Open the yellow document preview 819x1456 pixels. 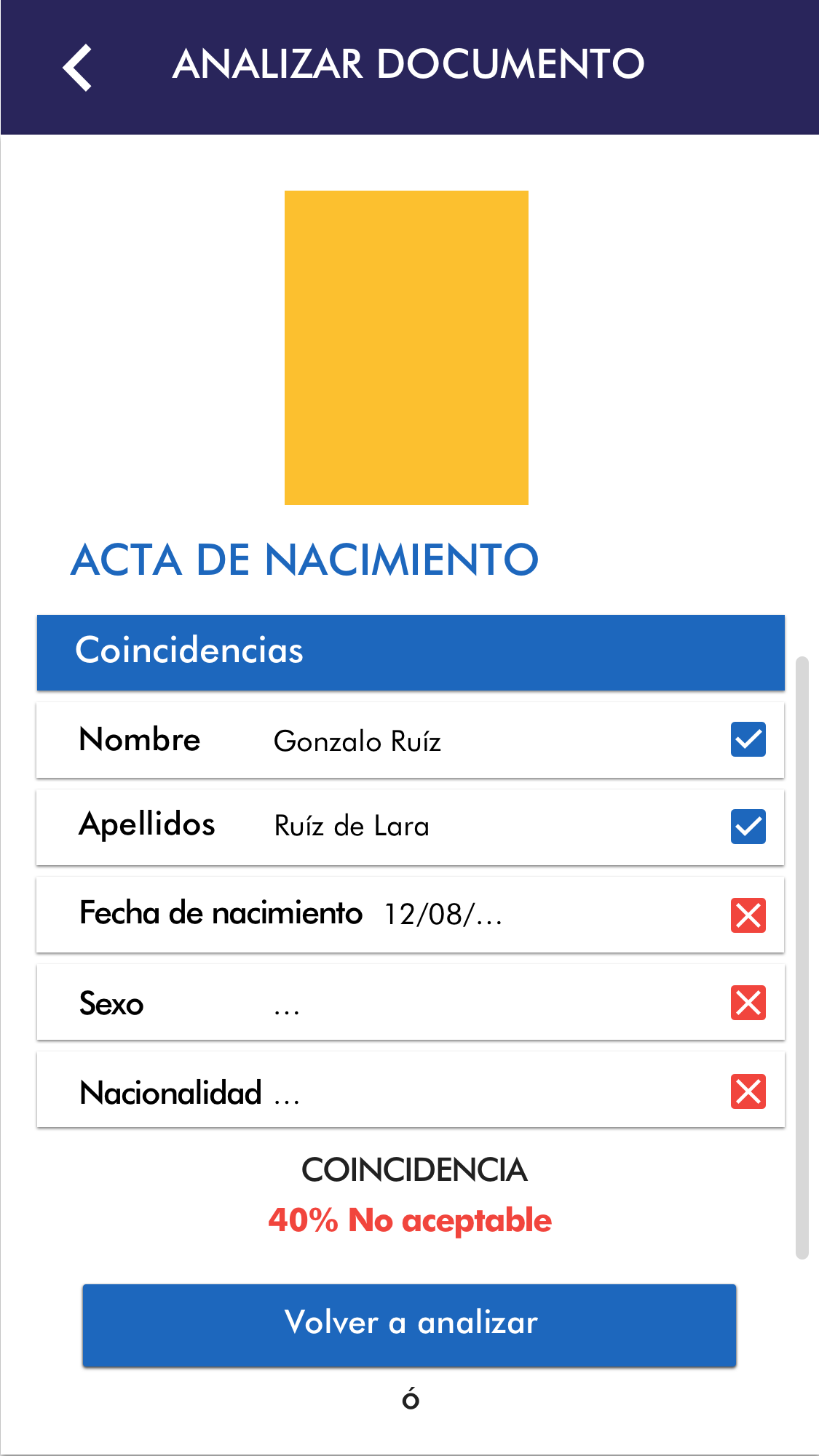click(406, 348)
